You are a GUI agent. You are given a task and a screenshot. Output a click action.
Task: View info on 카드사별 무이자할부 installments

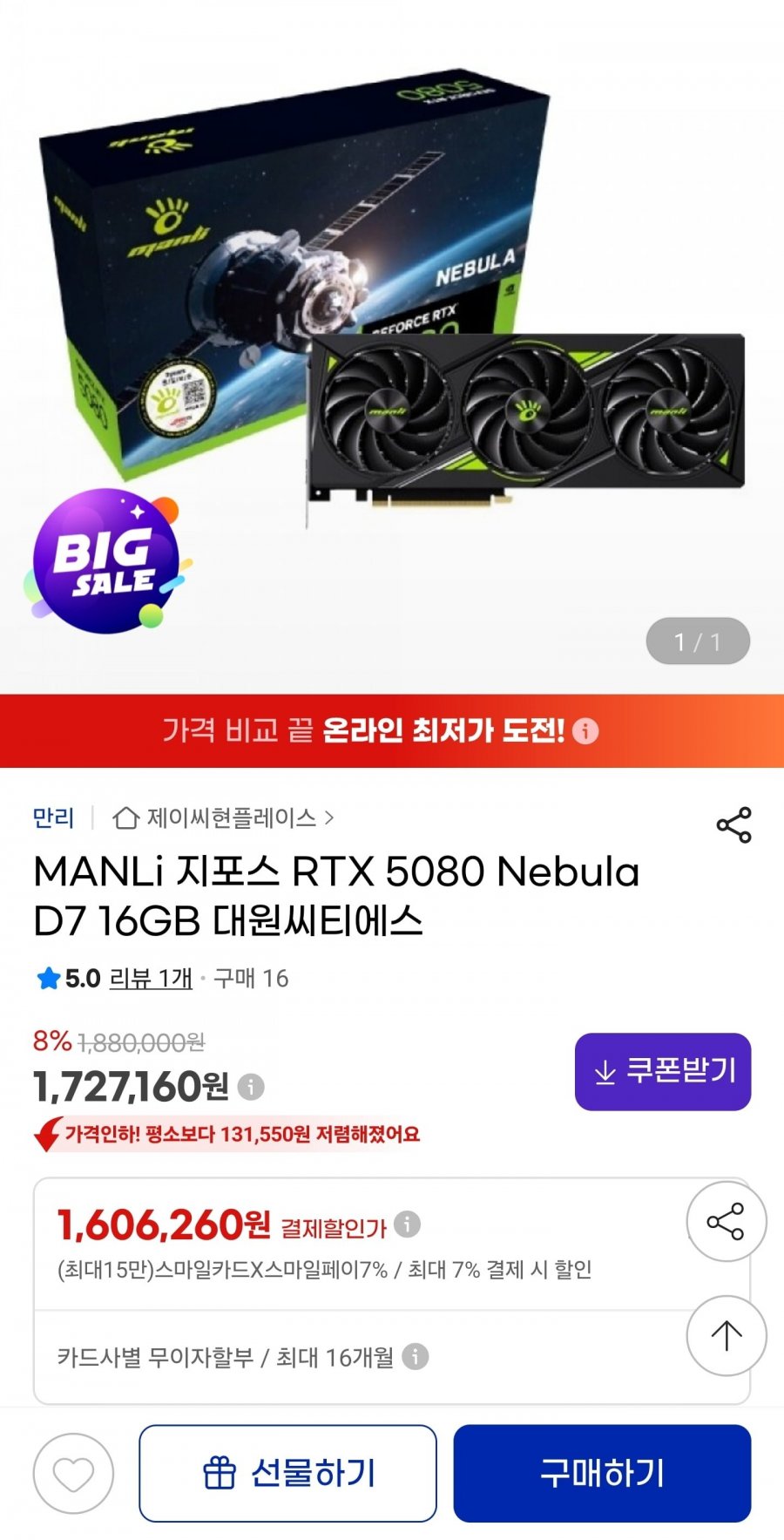[416, 1356]
